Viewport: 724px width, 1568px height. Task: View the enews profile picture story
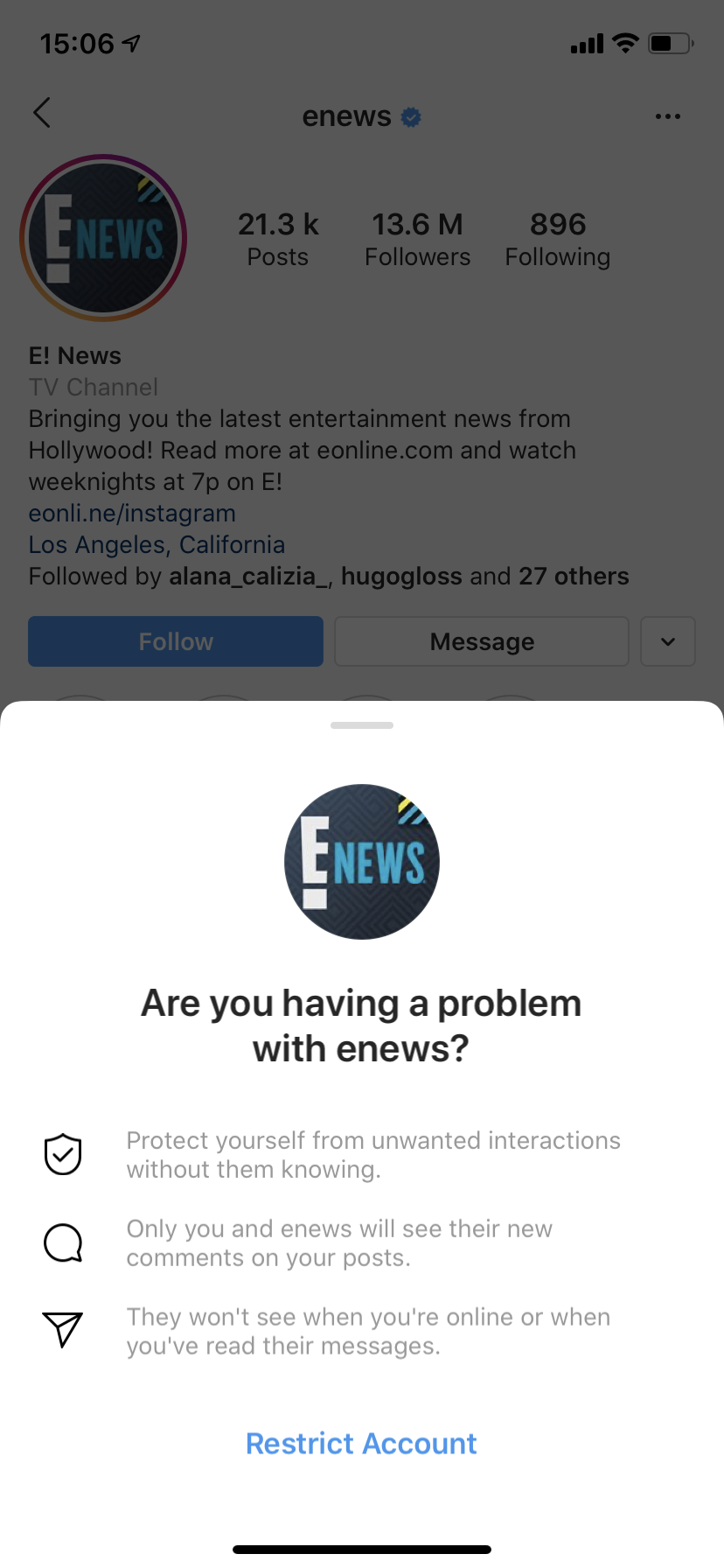tap(103, 238)
